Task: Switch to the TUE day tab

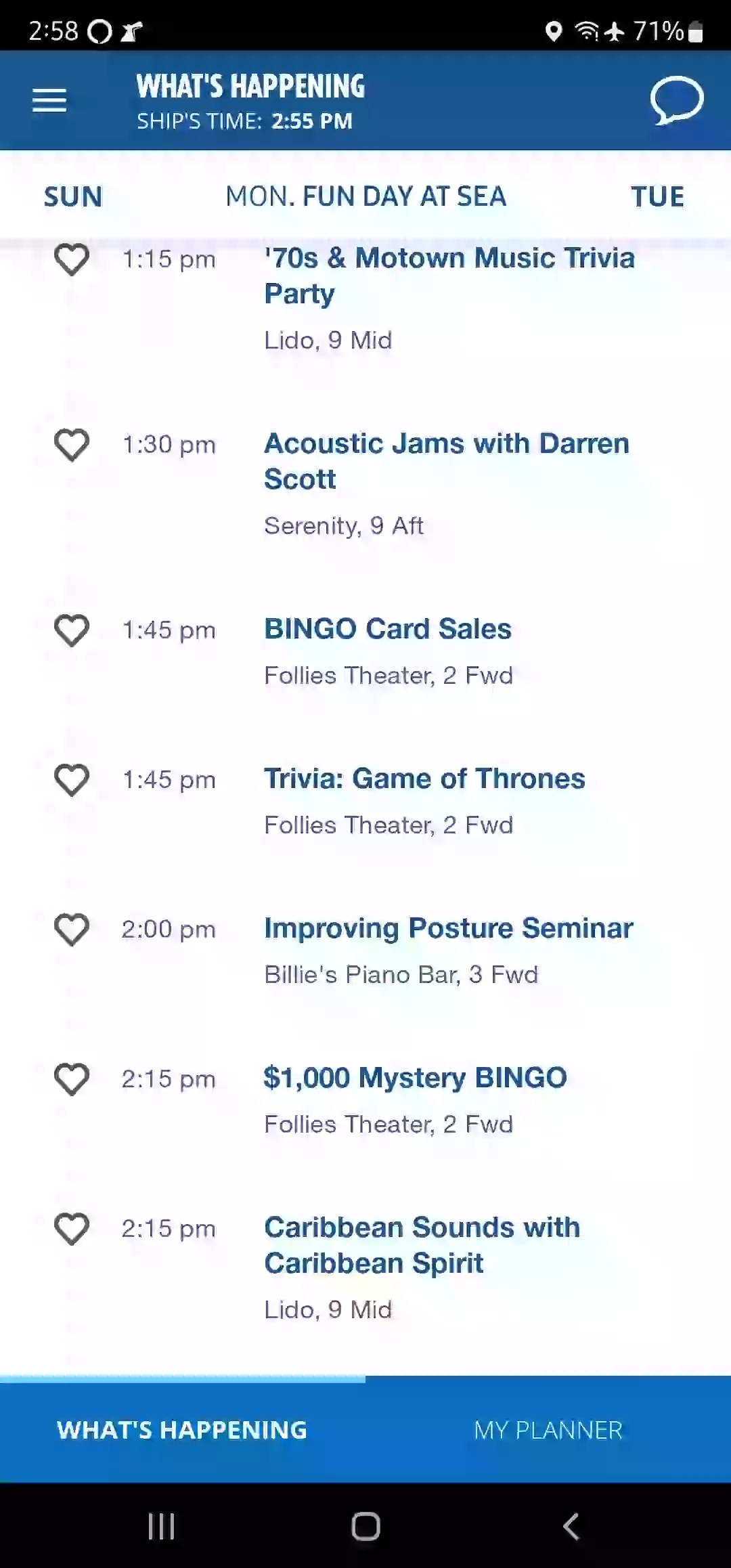Action: pyautogui.click(x=657, y=197)
